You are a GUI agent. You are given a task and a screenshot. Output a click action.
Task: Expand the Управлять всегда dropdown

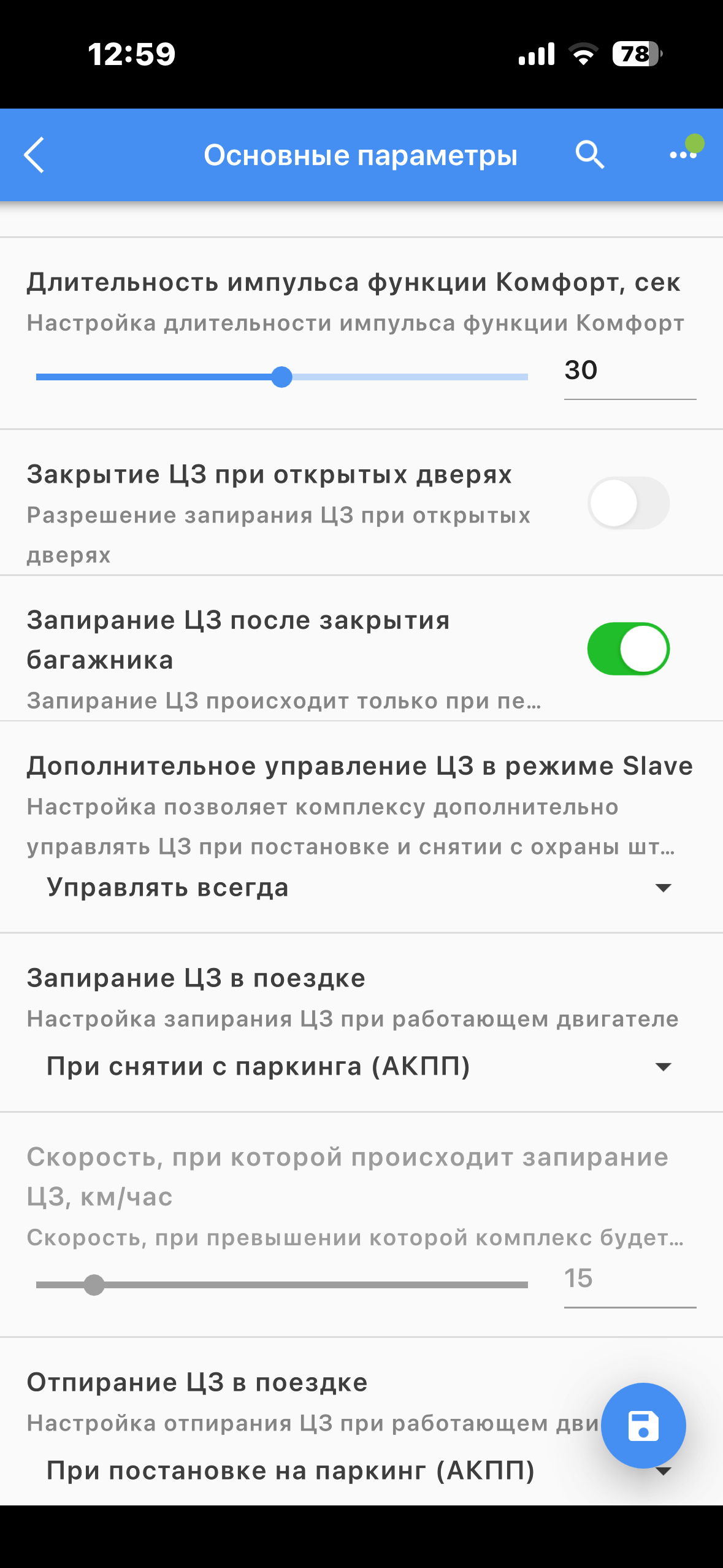pyautogui.click(x=359, y=888)
